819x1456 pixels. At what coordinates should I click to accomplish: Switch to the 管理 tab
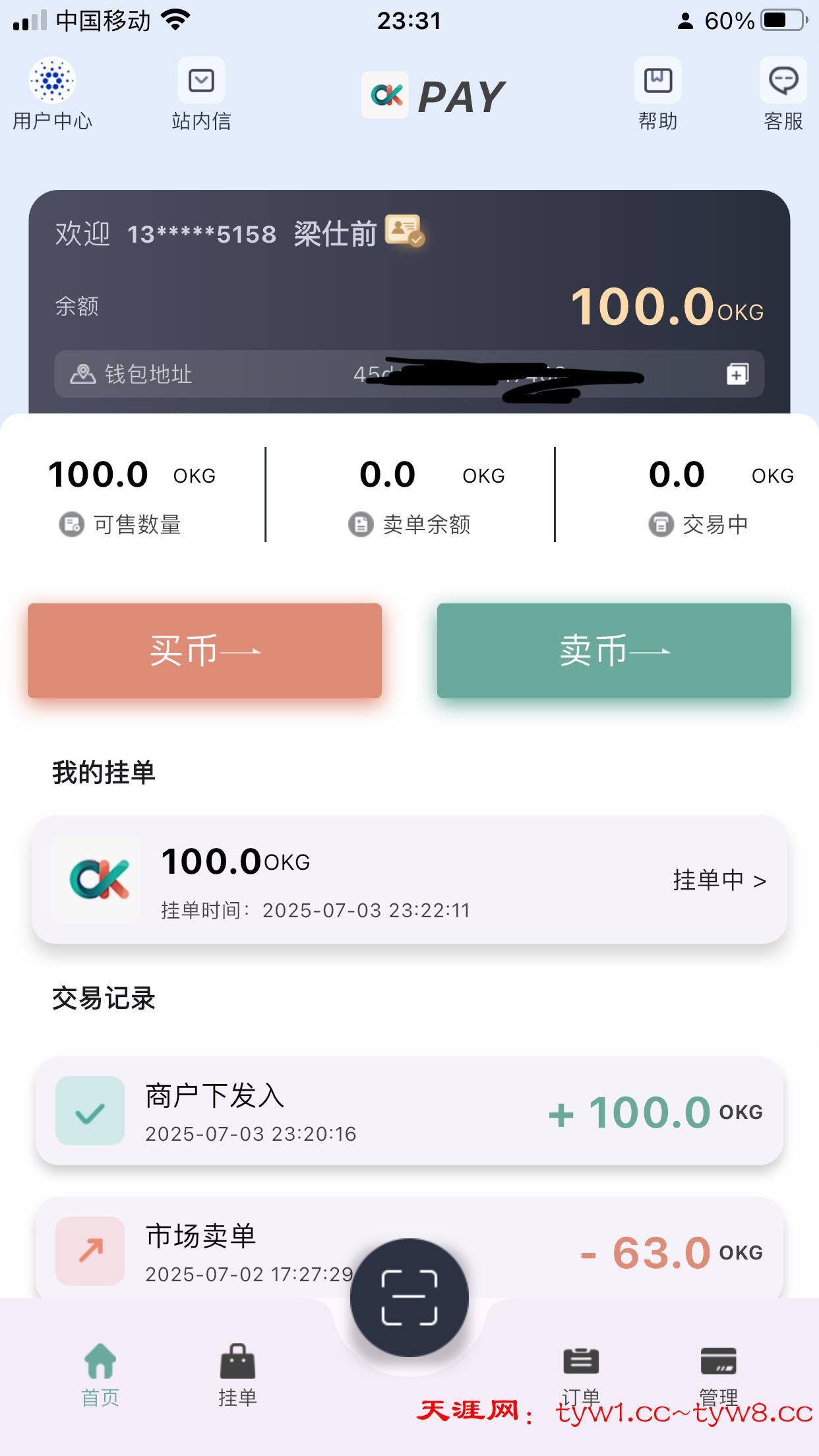click(x=718, y=1375)
